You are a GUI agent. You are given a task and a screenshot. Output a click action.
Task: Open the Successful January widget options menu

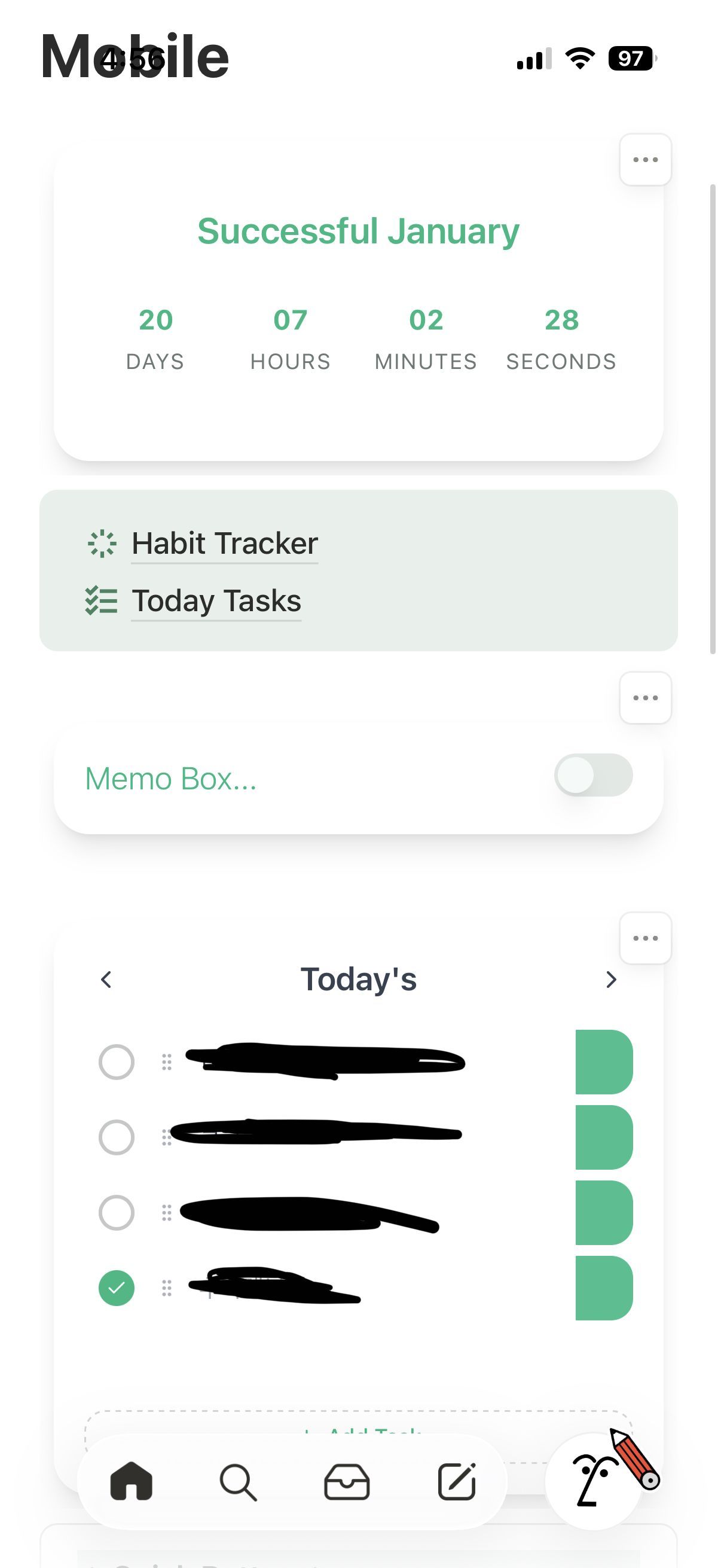coord(645,160)
